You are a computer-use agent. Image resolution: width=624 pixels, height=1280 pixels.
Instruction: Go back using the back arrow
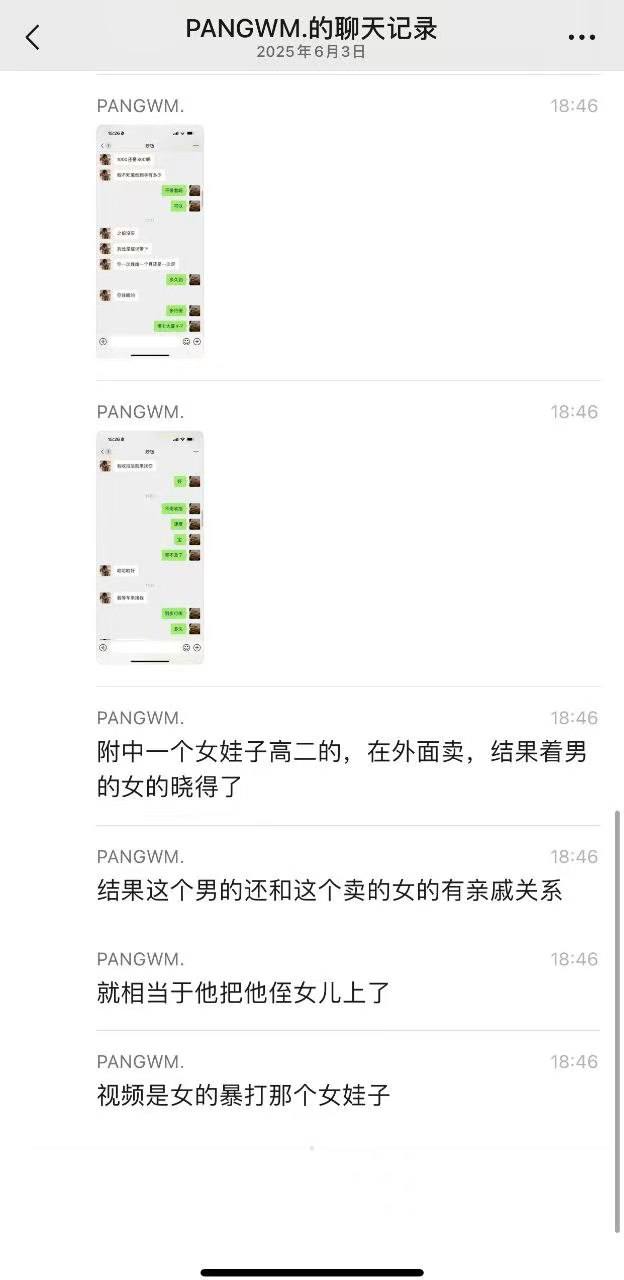pyautogui.click(x=33, y=38)
